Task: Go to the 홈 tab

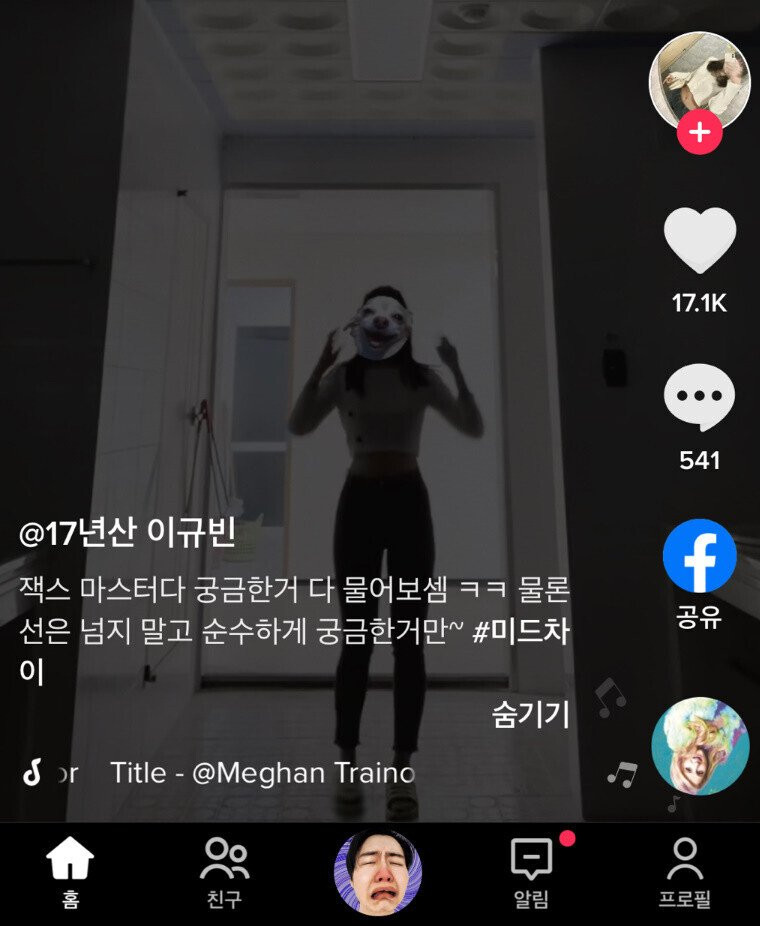Action: click(x=70, y=872)
